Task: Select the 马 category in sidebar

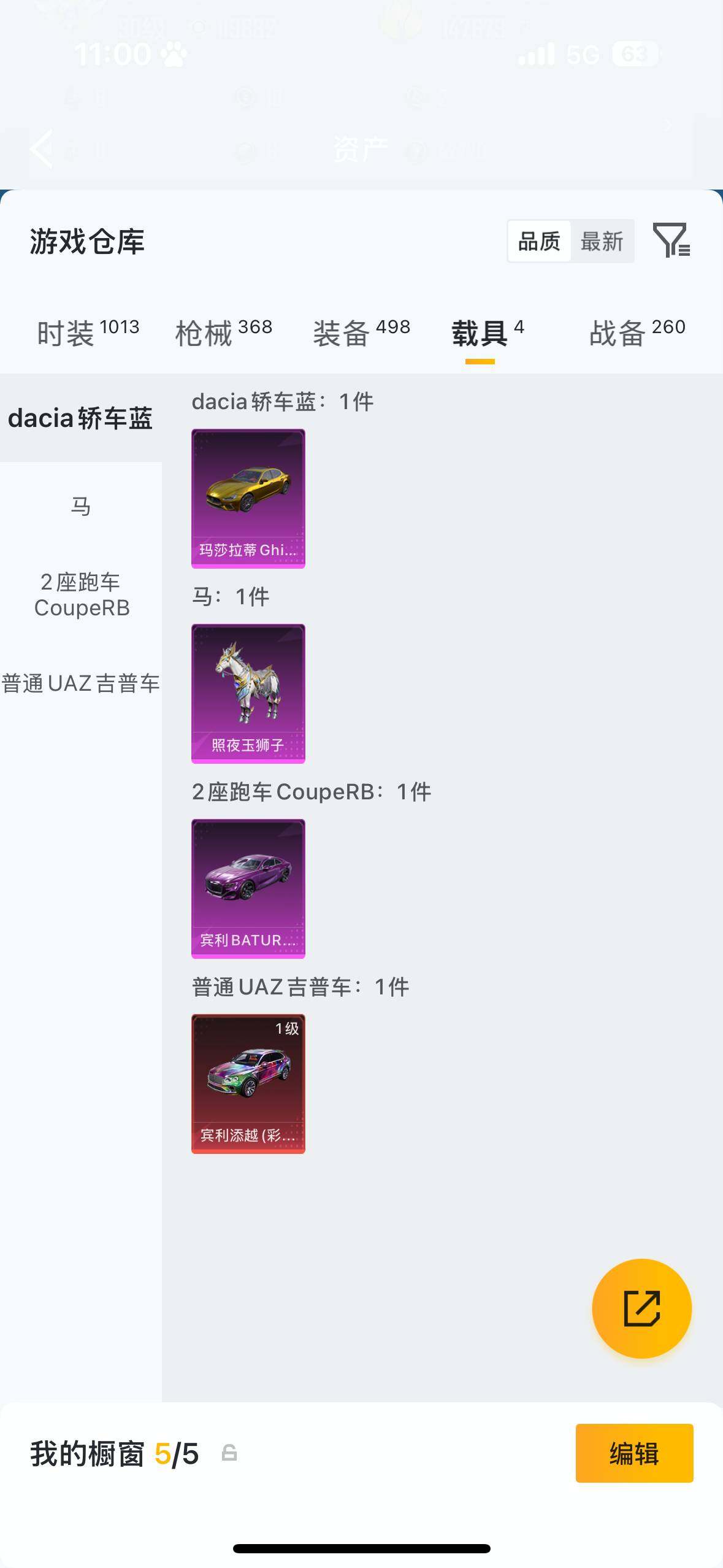Action: click(81, 506)
